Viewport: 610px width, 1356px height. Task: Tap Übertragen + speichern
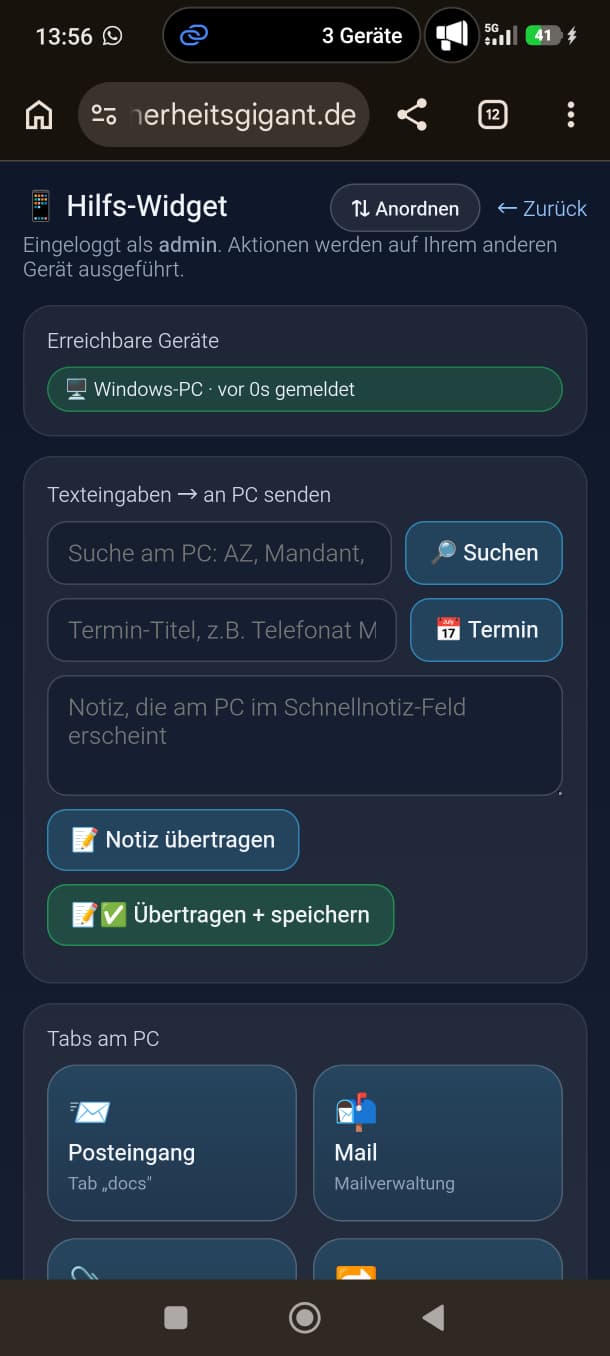tap(220, 915)
